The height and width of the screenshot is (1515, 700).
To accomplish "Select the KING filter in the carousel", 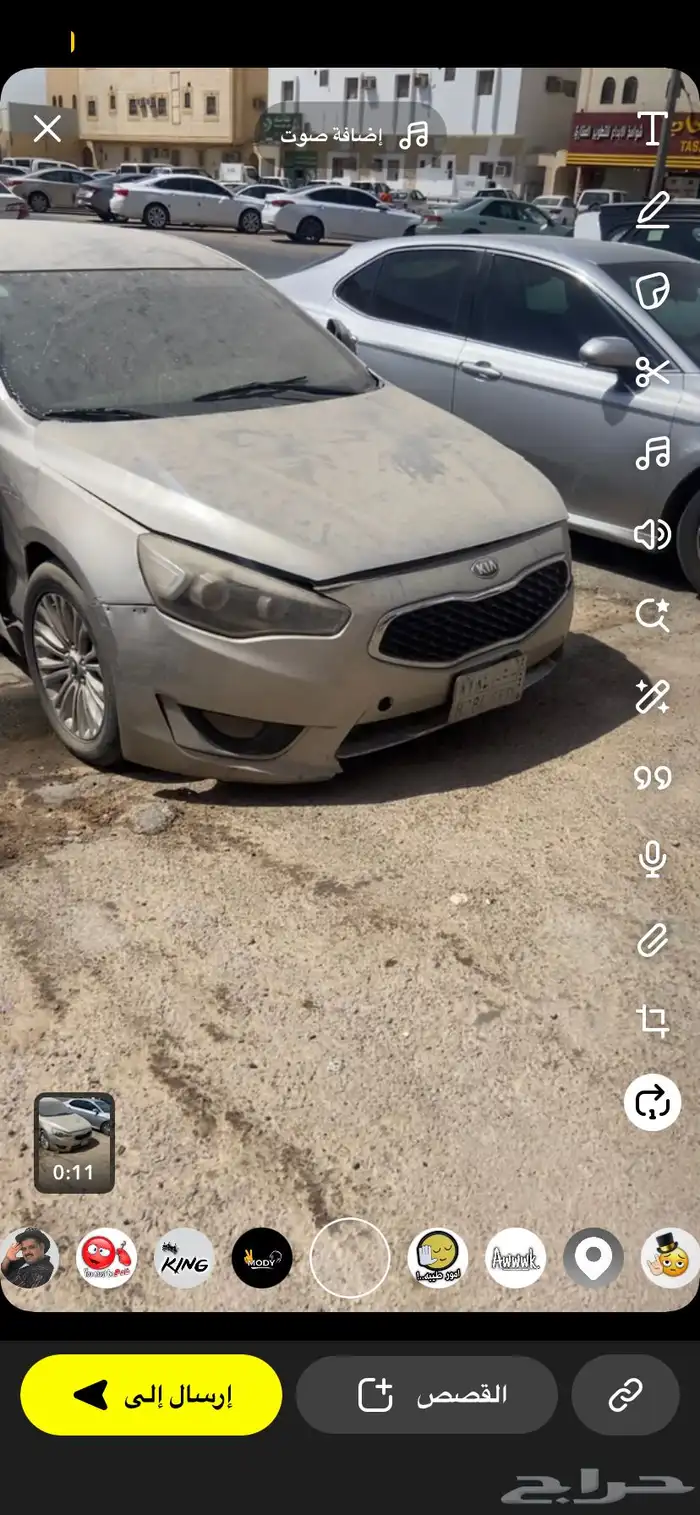I will click(185, 1258).
